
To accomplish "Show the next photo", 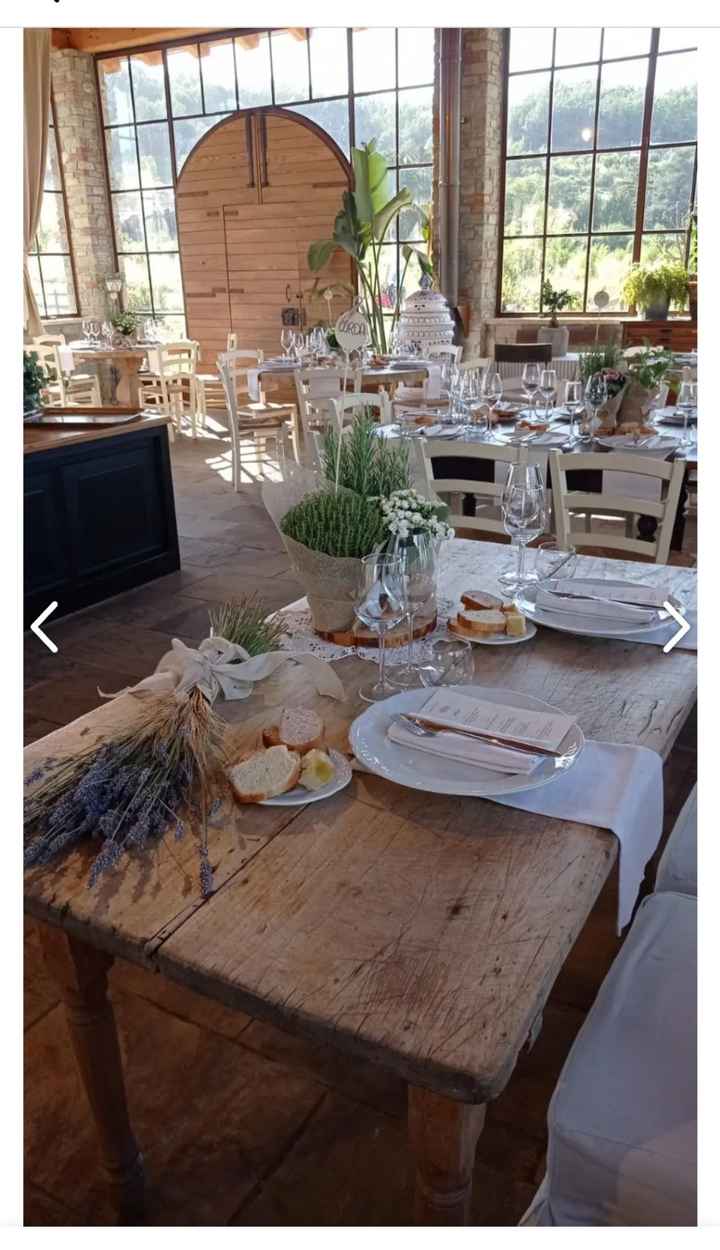I will [676, 627].
